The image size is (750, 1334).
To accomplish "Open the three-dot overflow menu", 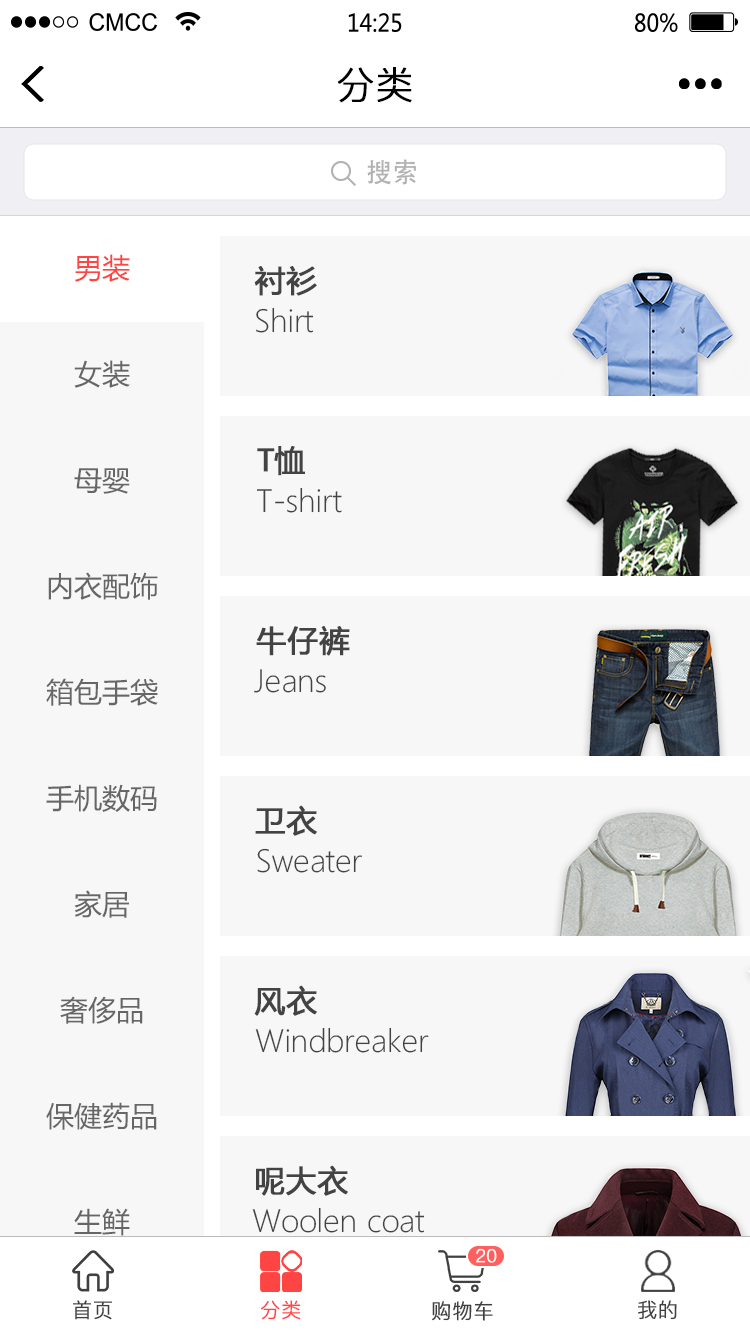I will (699, 84).
